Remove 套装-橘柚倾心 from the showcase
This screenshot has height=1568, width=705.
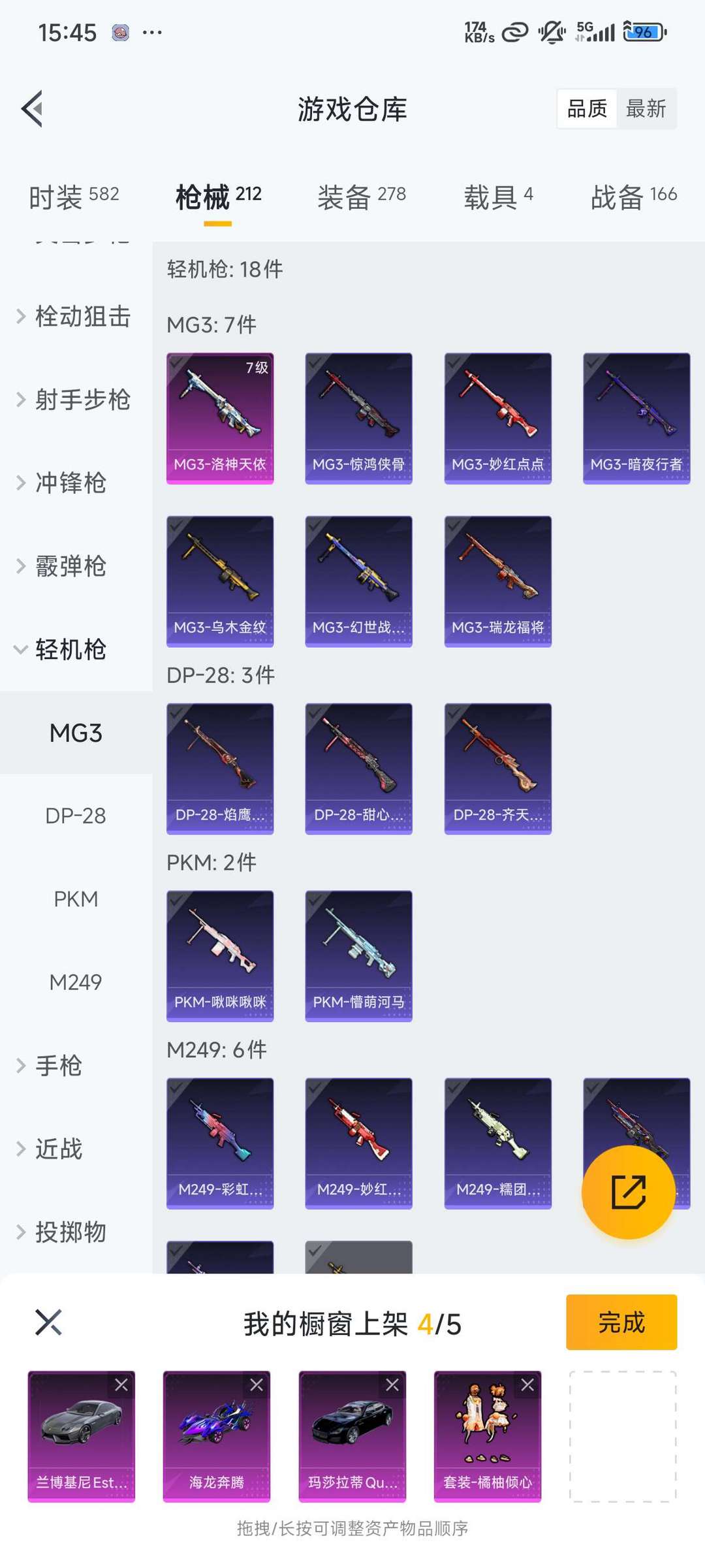(x=527, y=1384)
